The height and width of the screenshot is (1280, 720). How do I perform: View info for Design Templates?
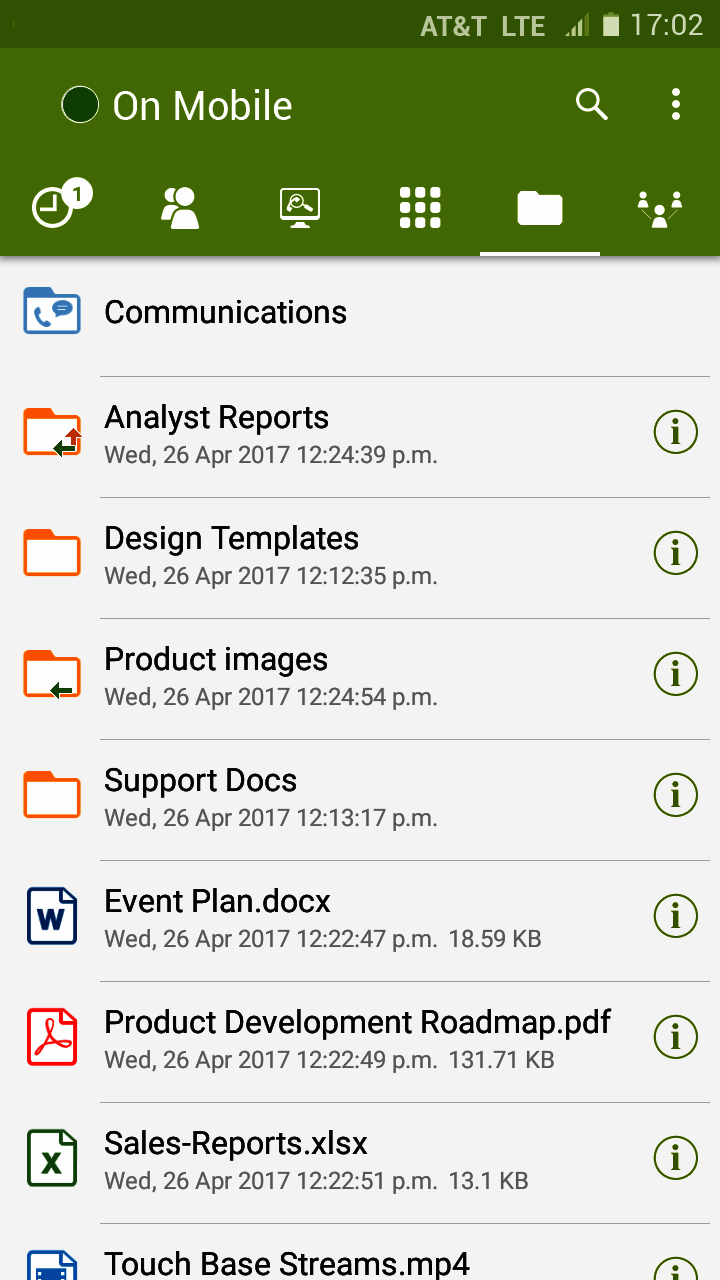(676, 553)
